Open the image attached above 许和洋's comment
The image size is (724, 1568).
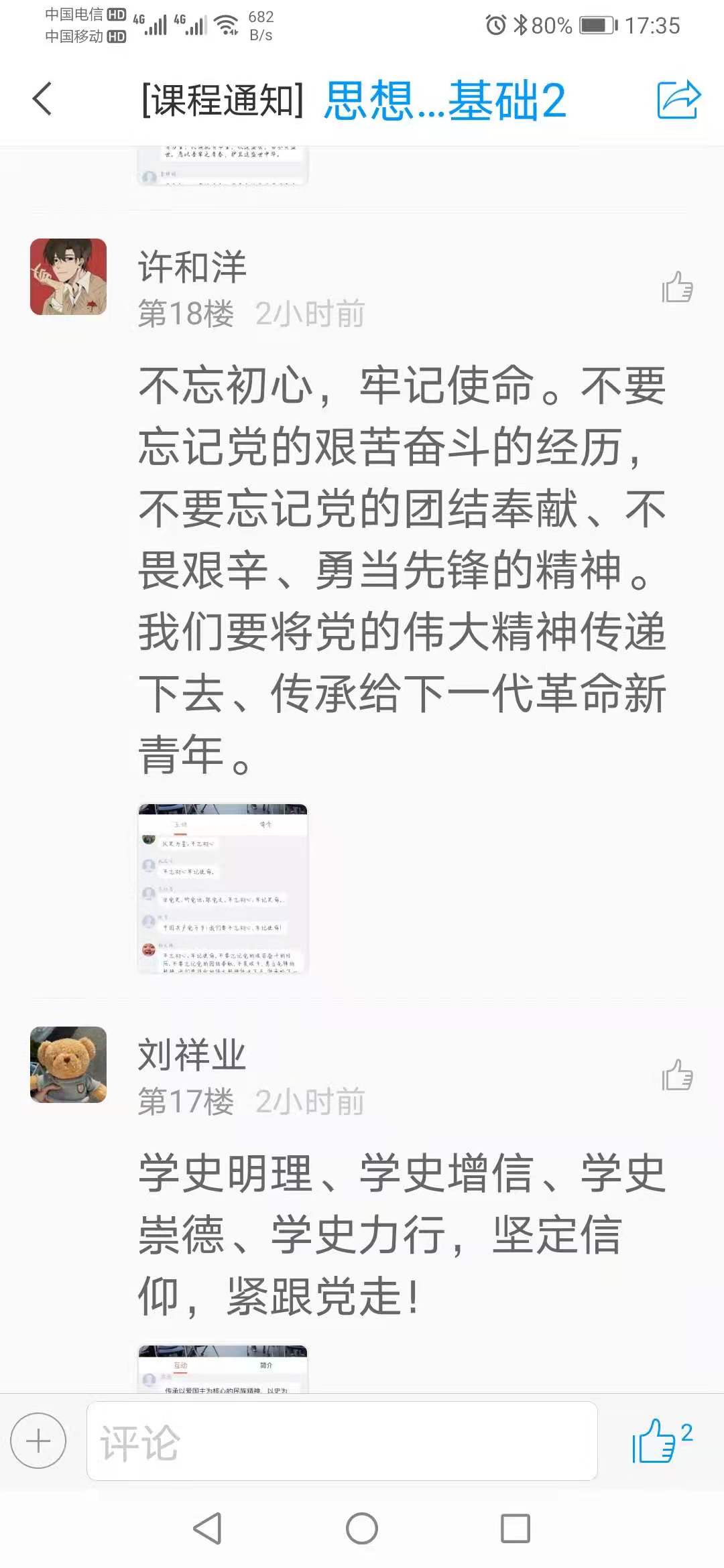coord(223,165)
